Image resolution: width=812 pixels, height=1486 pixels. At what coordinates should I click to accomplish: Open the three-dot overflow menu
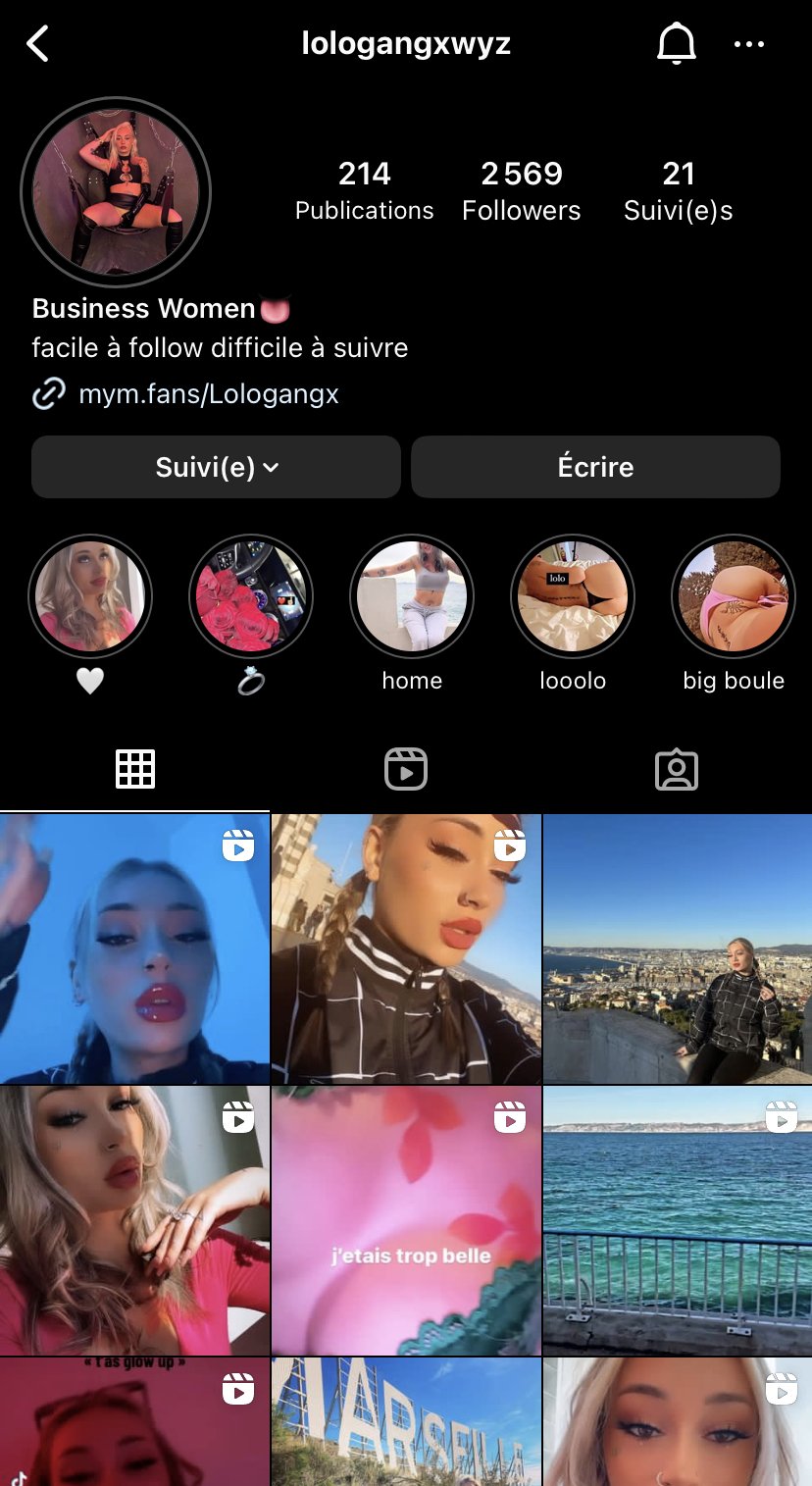pos(749,44)
